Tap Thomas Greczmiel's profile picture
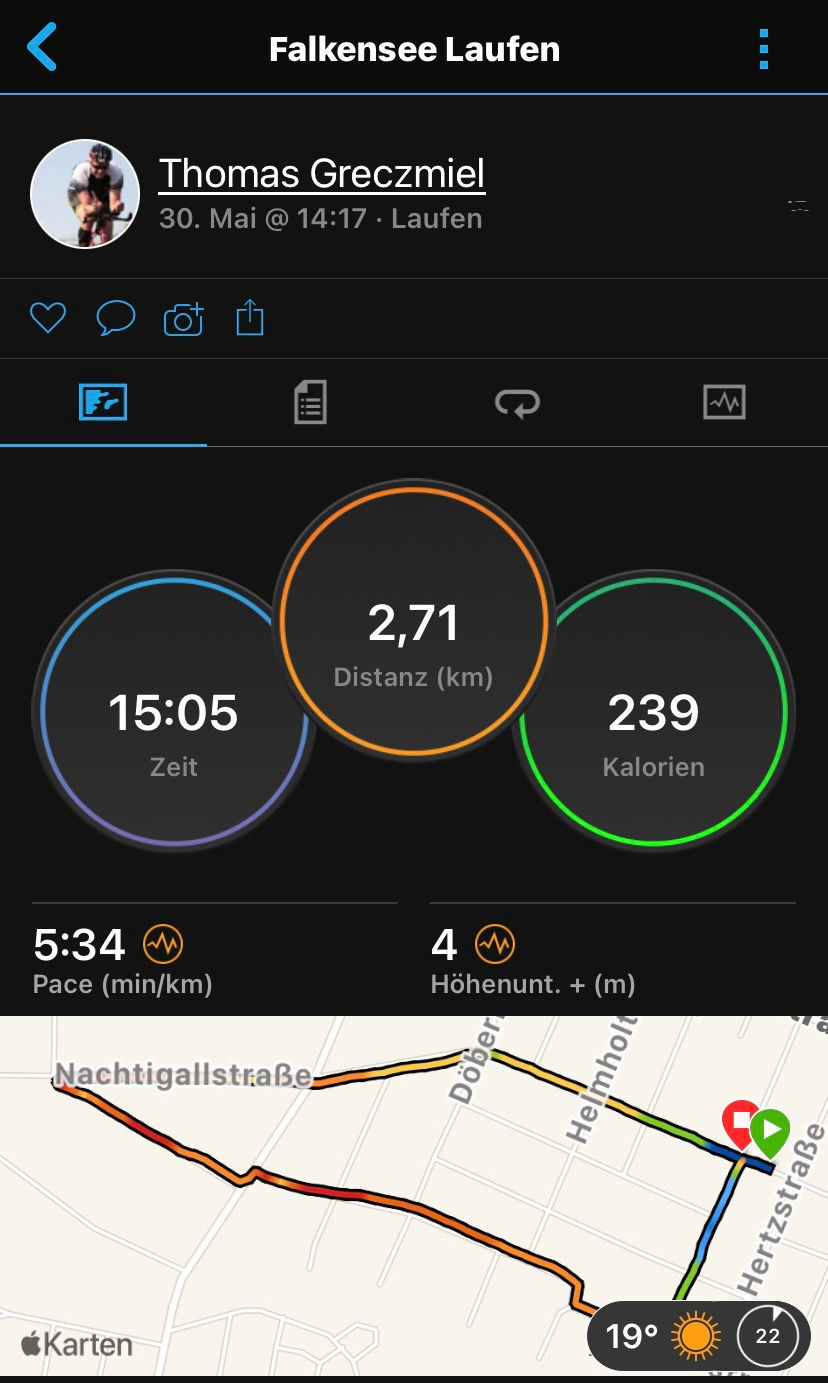Viewport: 828px width, 1383px height. 85,193
